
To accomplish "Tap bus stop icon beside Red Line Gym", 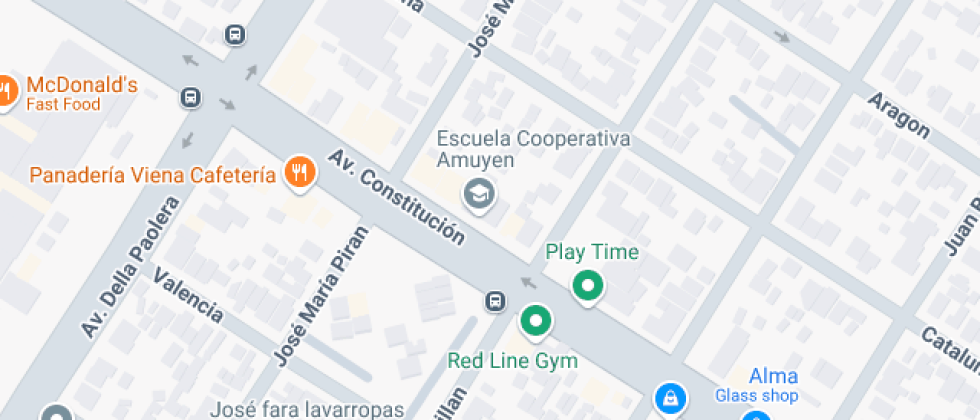I will tap(495, 300).
